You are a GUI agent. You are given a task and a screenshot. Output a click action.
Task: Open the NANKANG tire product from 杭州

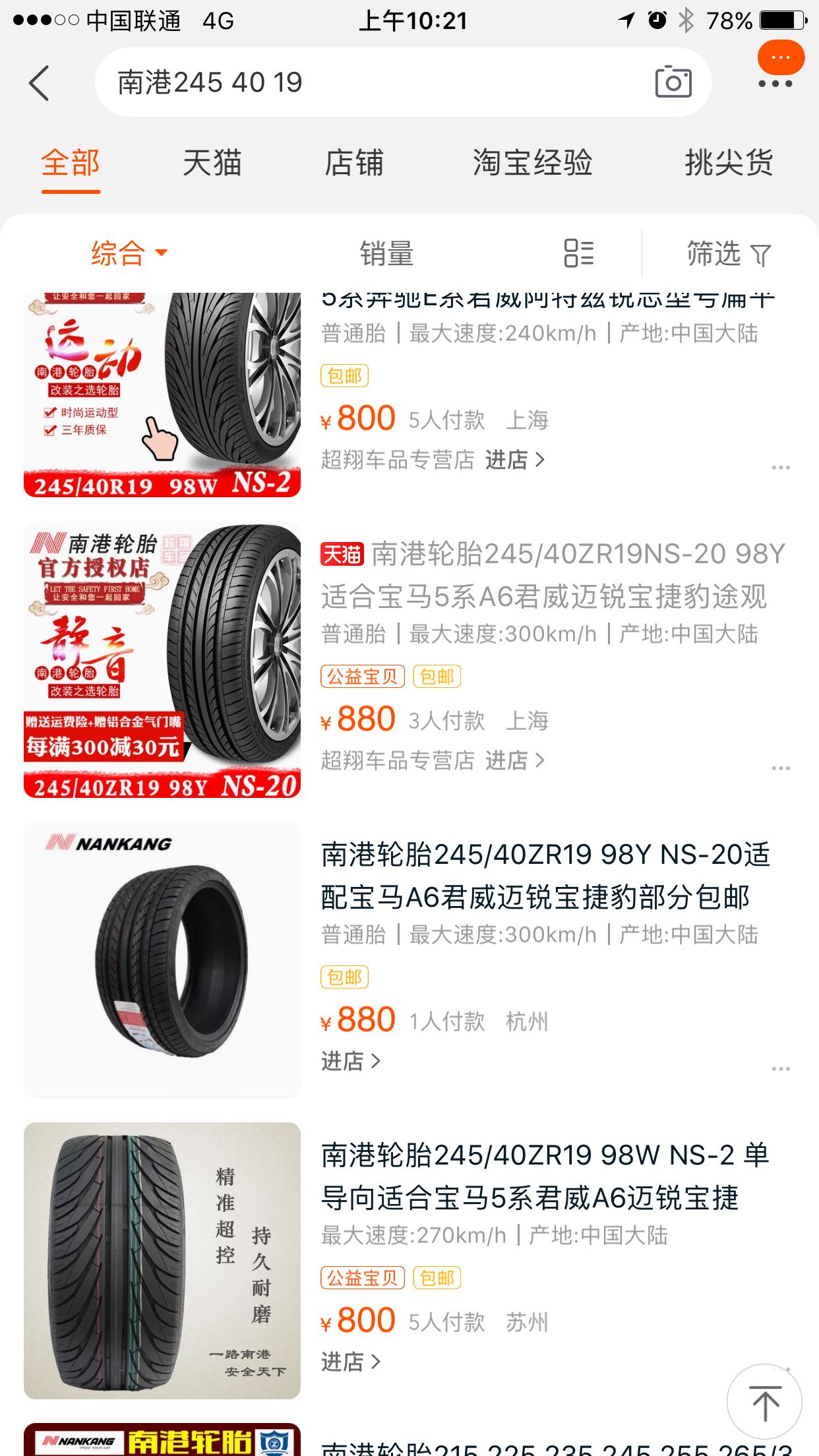tap(545, 876)
